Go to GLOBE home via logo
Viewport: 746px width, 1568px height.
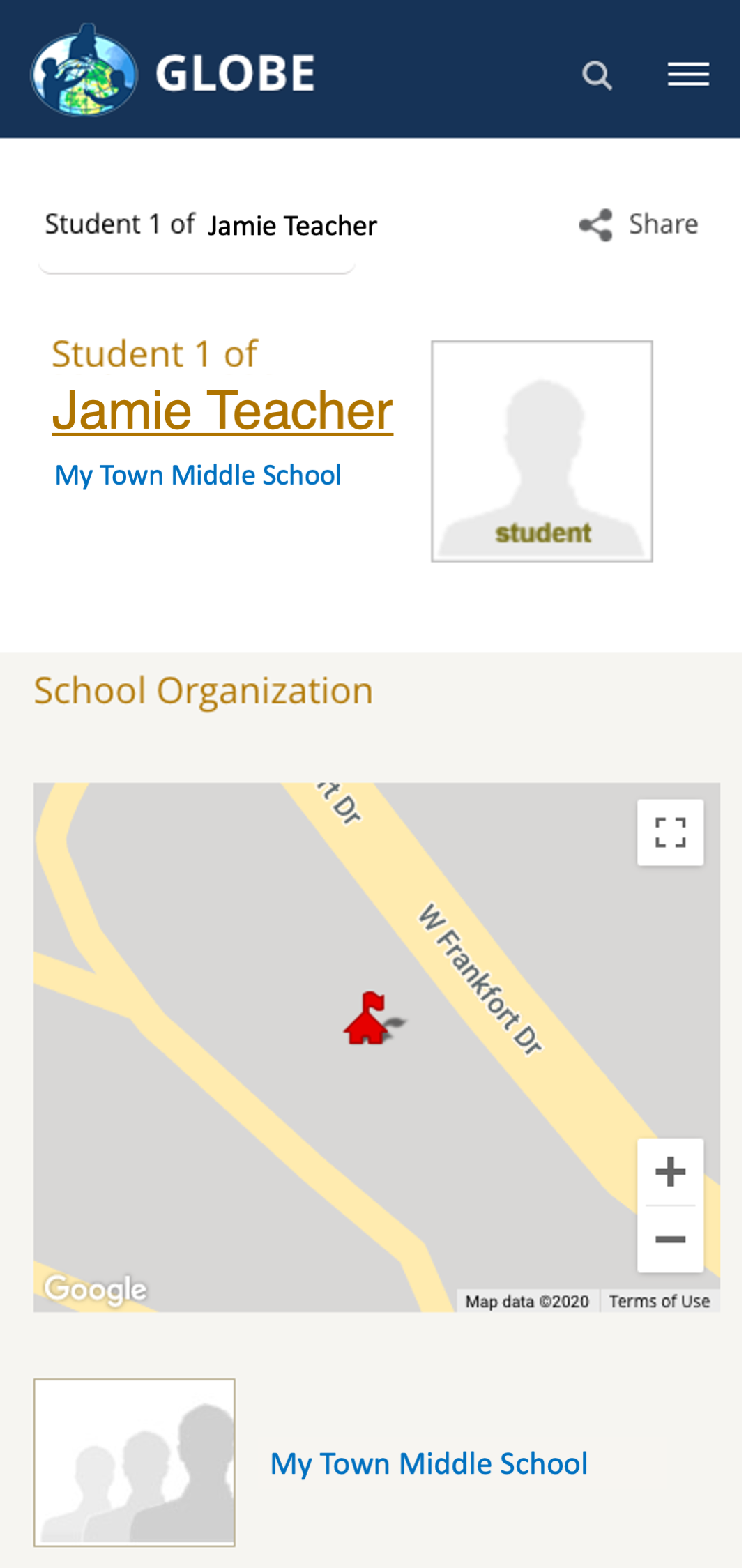point(173,70)
